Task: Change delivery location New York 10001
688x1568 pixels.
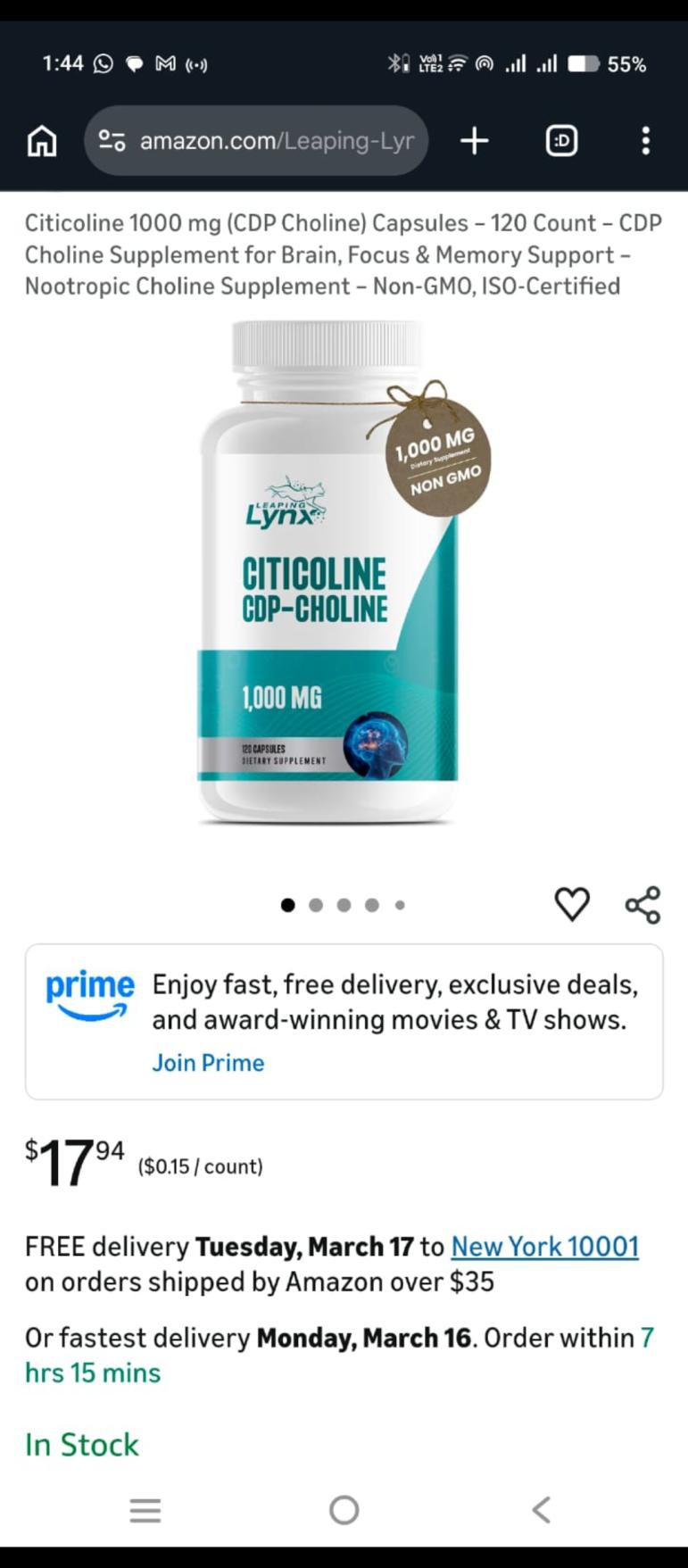Action: [x=544, y=1246]
